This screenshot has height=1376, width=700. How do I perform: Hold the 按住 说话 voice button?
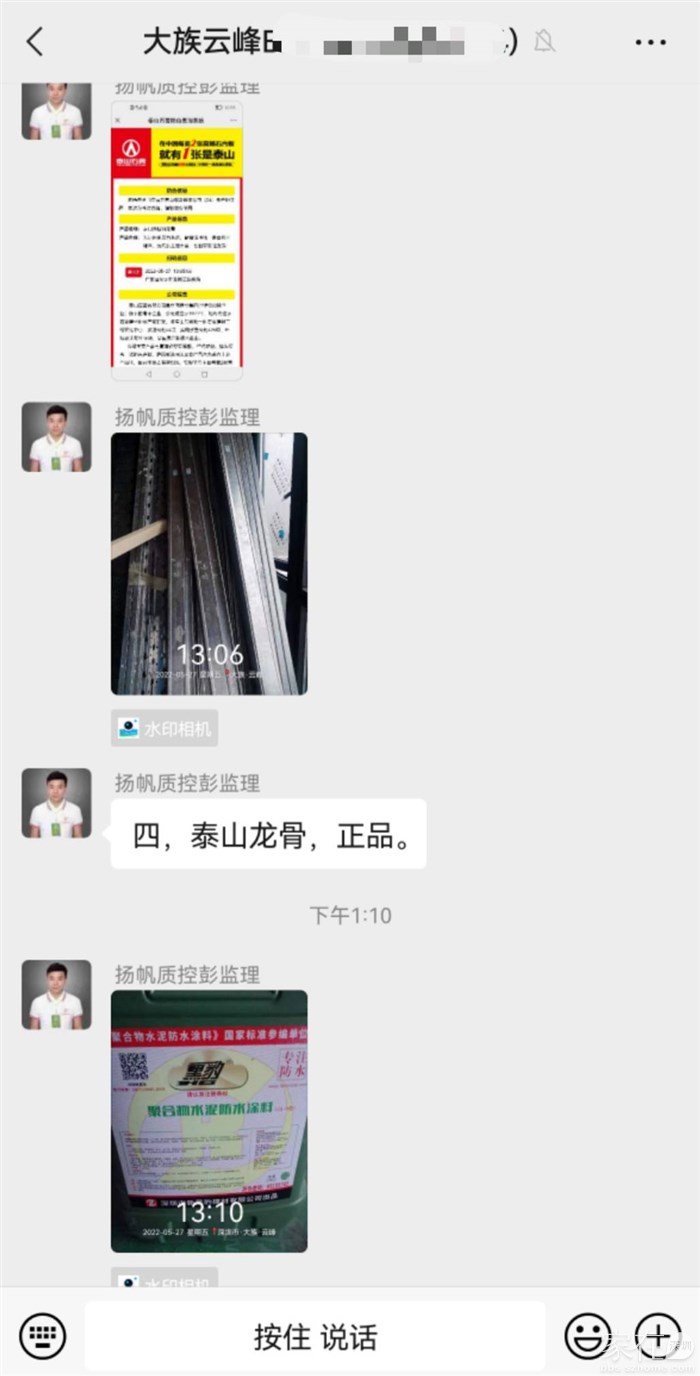point(315,1337)
